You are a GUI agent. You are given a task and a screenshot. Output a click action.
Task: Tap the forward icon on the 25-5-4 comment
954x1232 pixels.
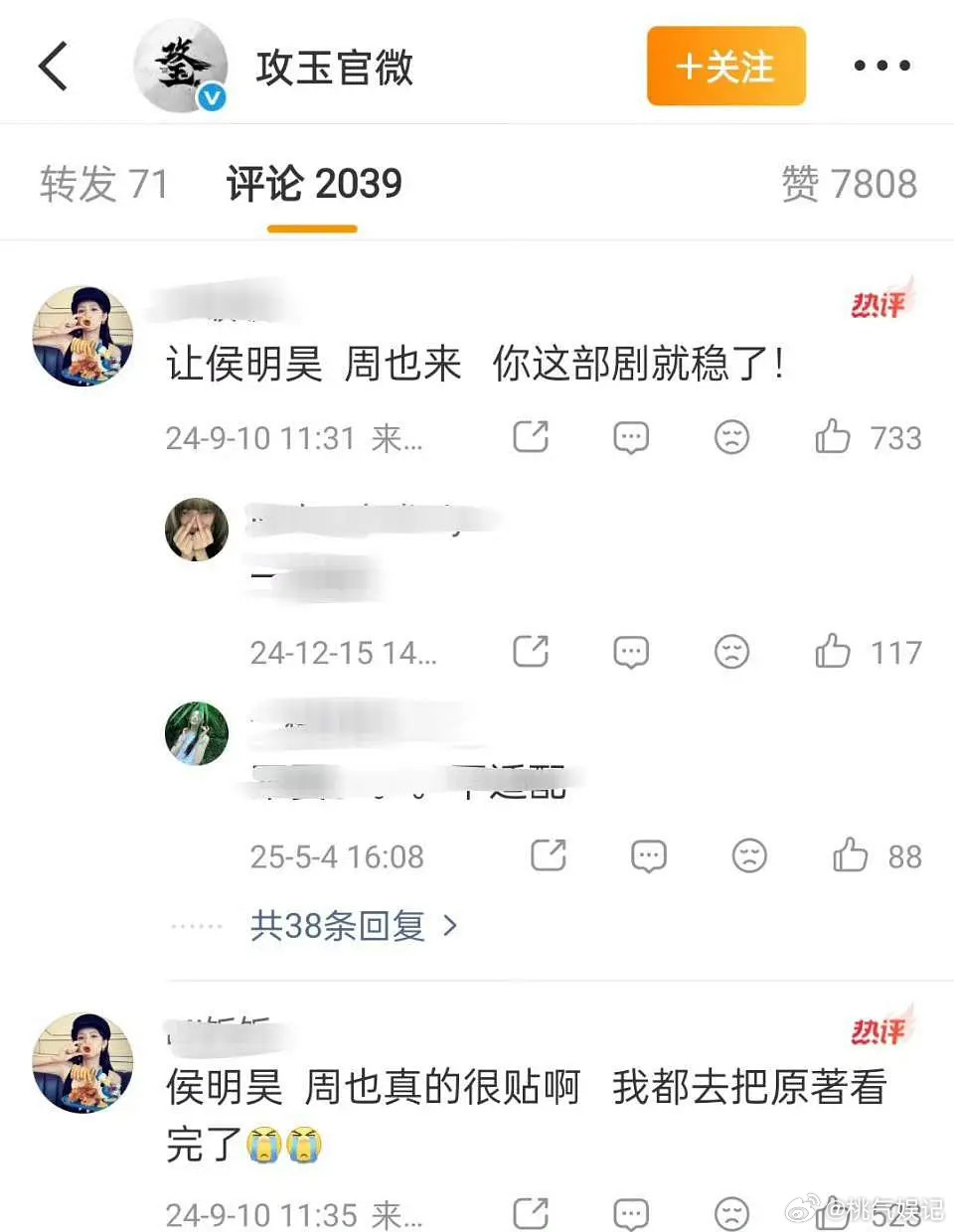(x=548, y=855)
